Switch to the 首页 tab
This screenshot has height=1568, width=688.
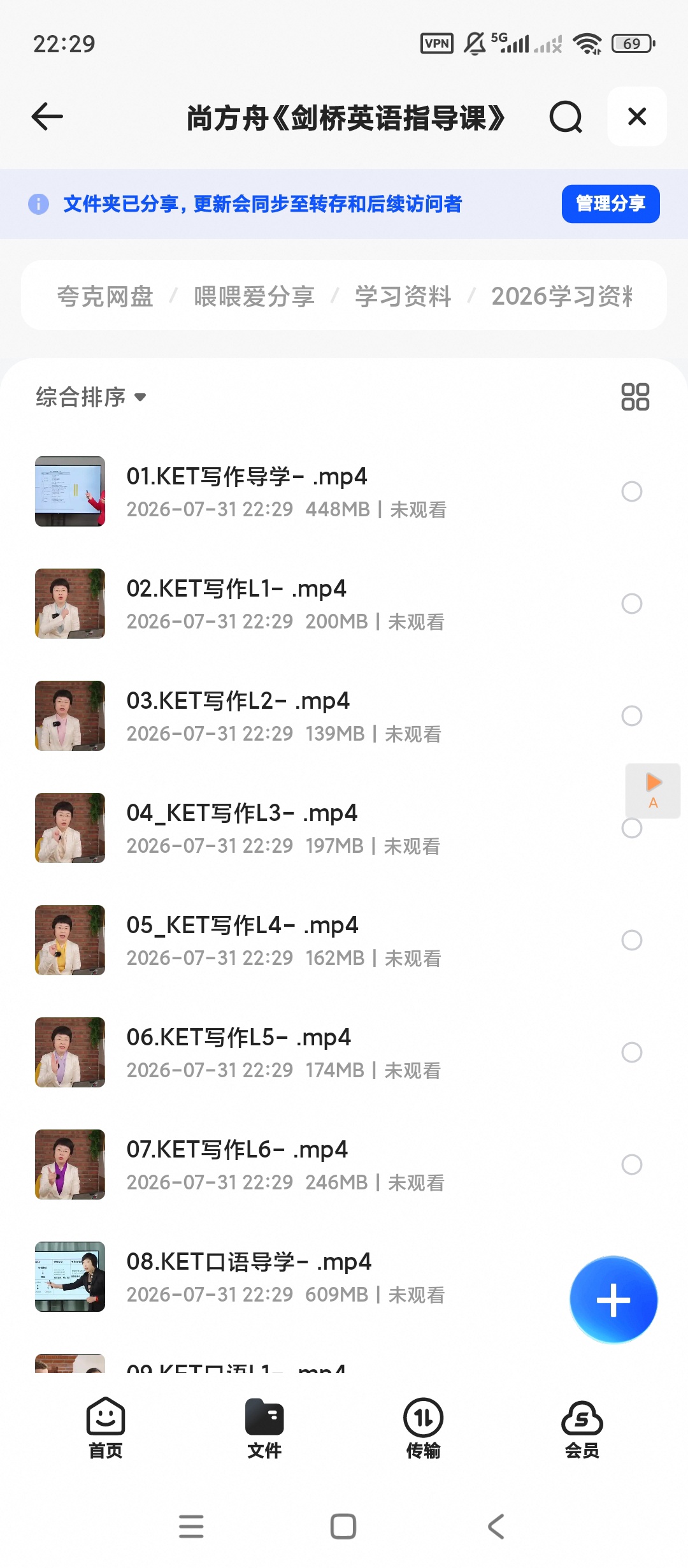click(106, 1428)
